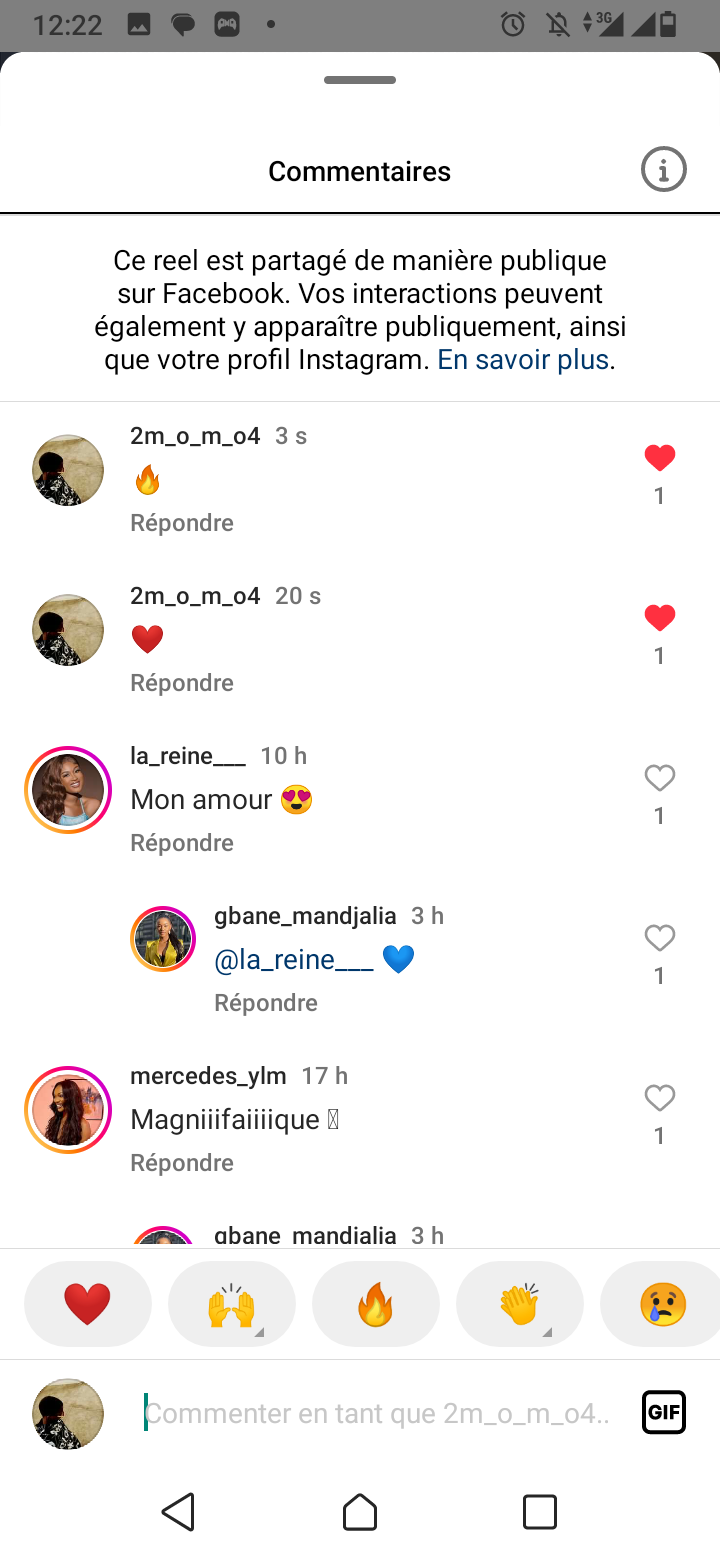720x1560 pixels.
Task: Go back using the system back button
Action: click(179, 1511)
